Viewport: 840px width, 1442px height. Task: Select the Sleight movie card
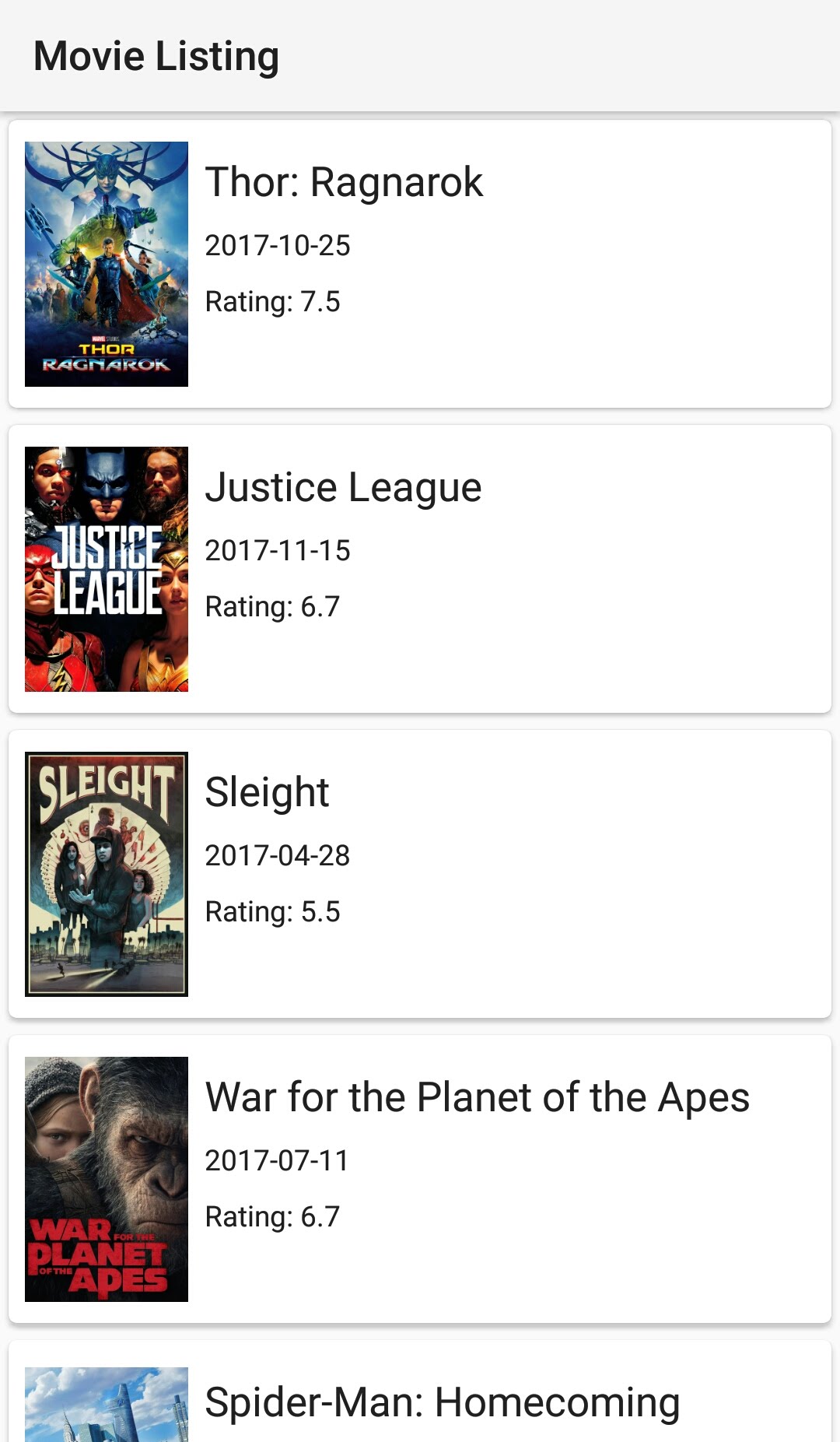[420, 874]
